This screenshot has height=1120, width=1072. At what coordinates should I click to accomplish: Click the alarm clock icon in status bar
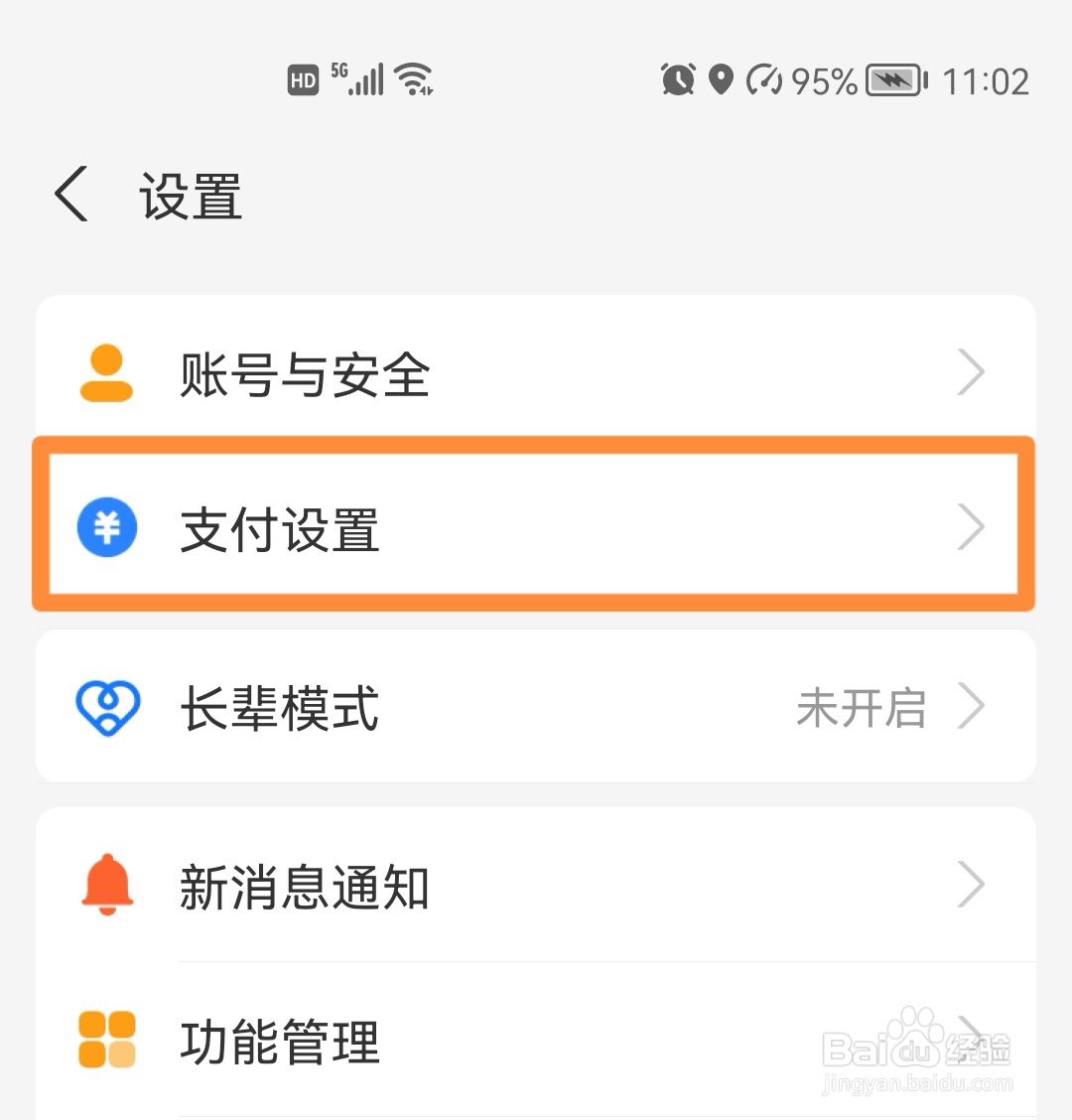tap(678, 79)
